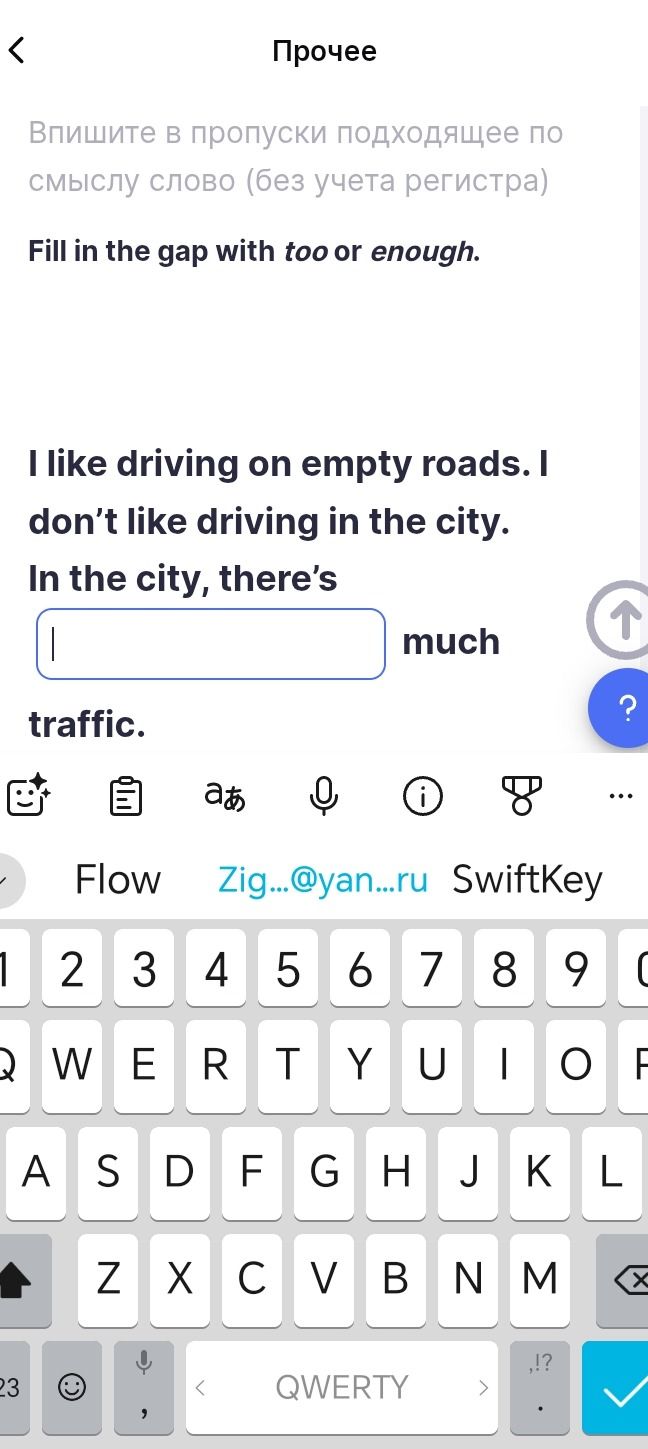
Task: Toggle the shift key
Action: point(22,1280)
